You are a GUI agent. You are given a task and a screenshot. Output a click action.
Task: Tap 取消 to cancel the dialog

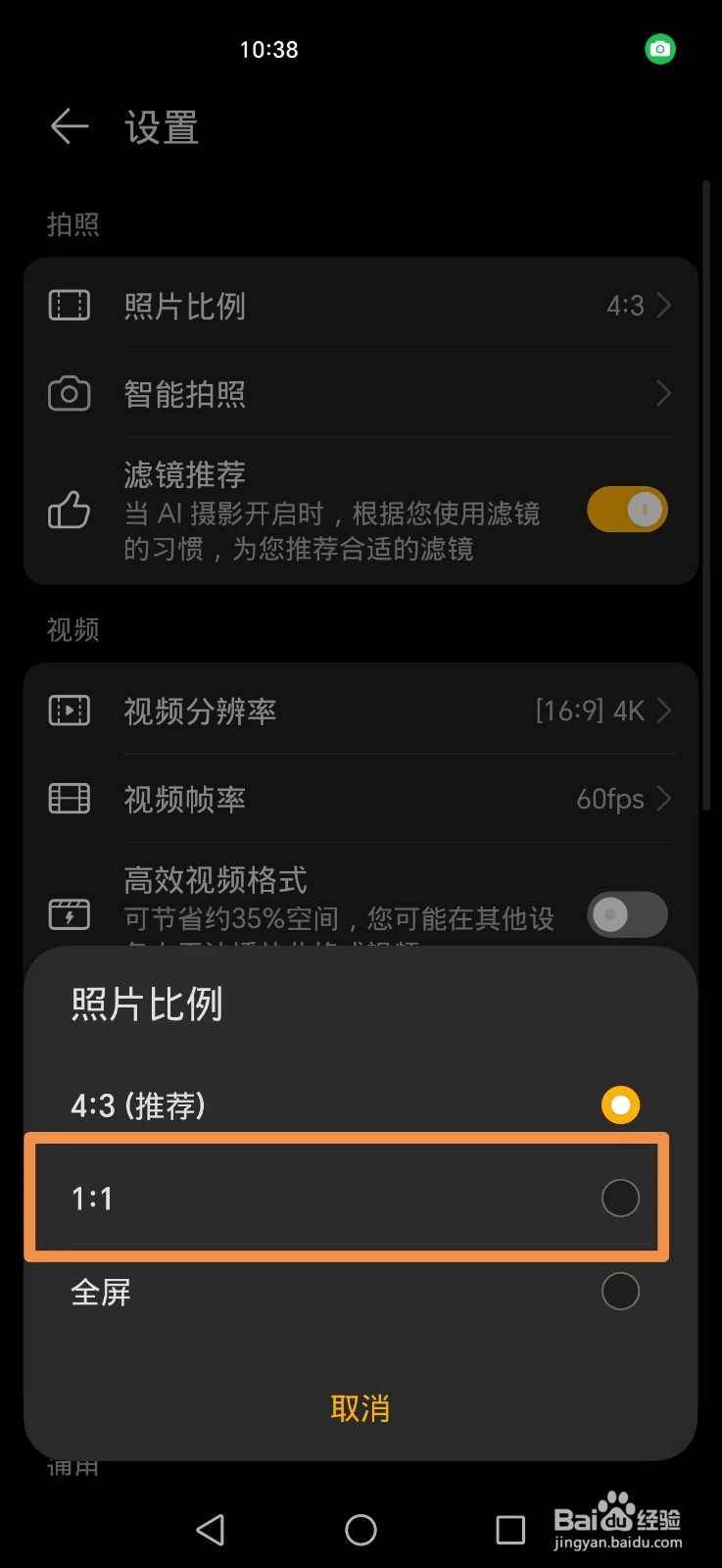[361, 1407]
